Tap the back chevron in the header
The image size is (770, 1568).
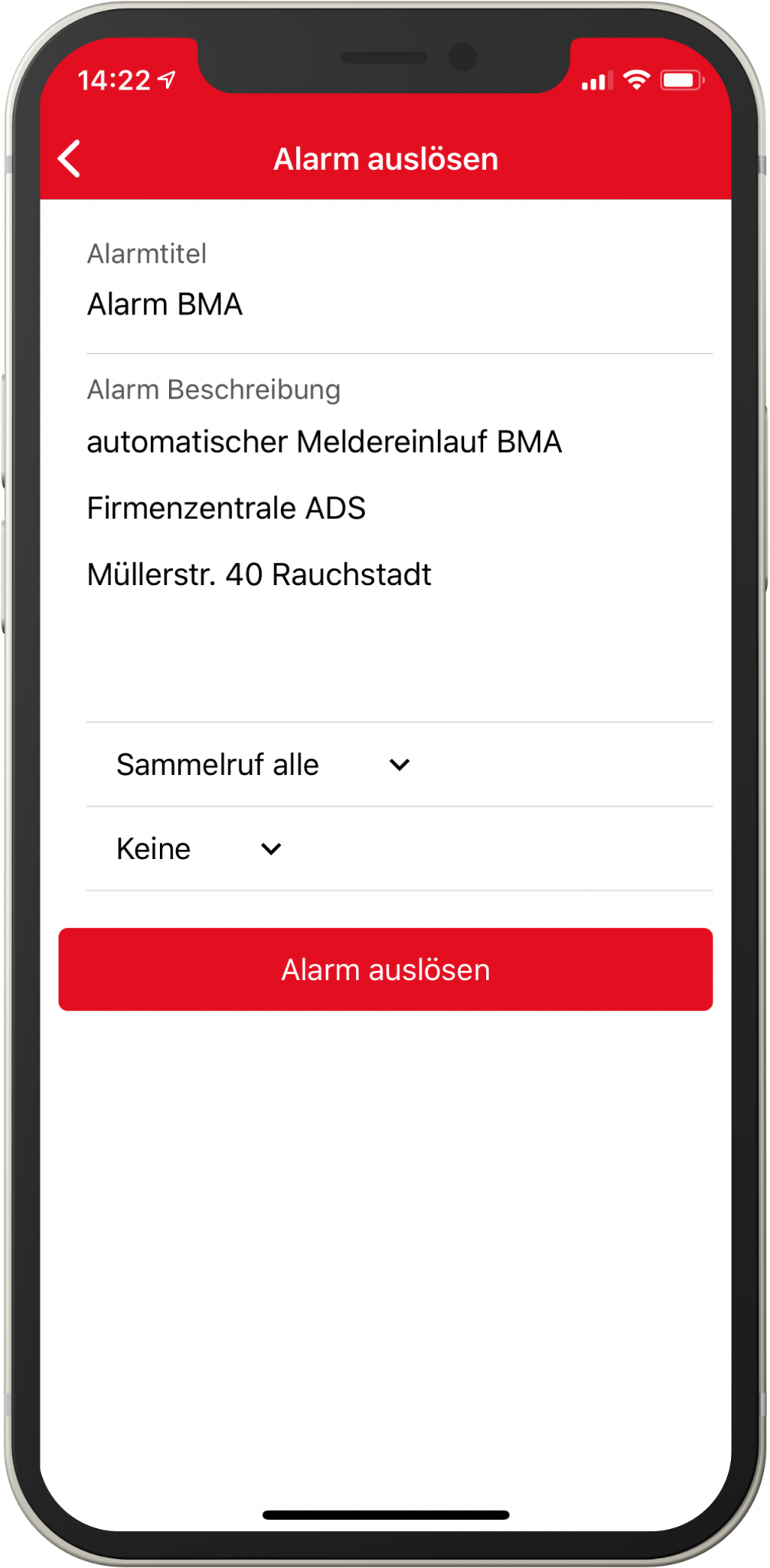pyautogui.click(x=70, y=158)
